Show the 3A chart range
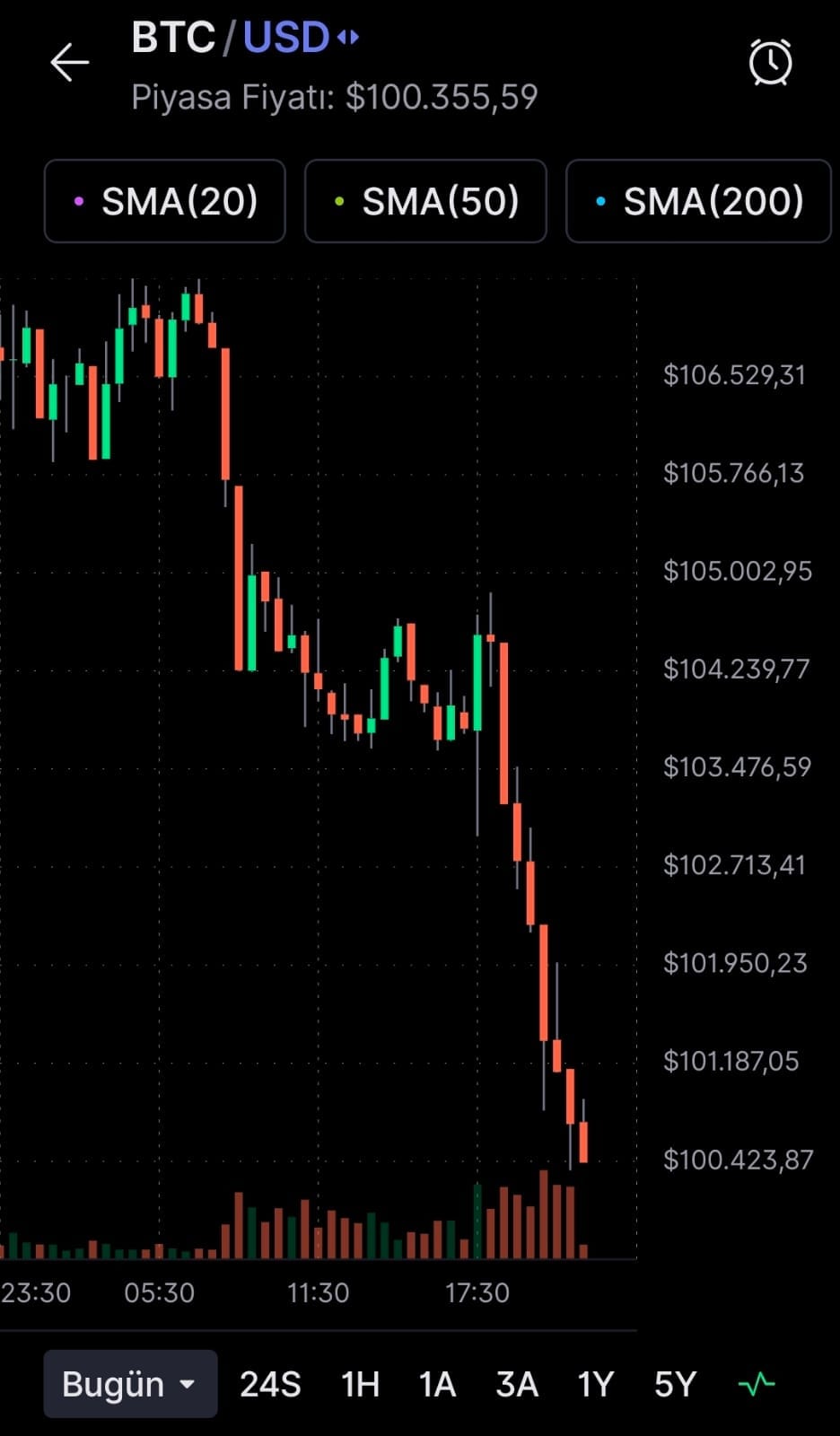This screenshot has height=1436, width=840. coord(517,1384)
